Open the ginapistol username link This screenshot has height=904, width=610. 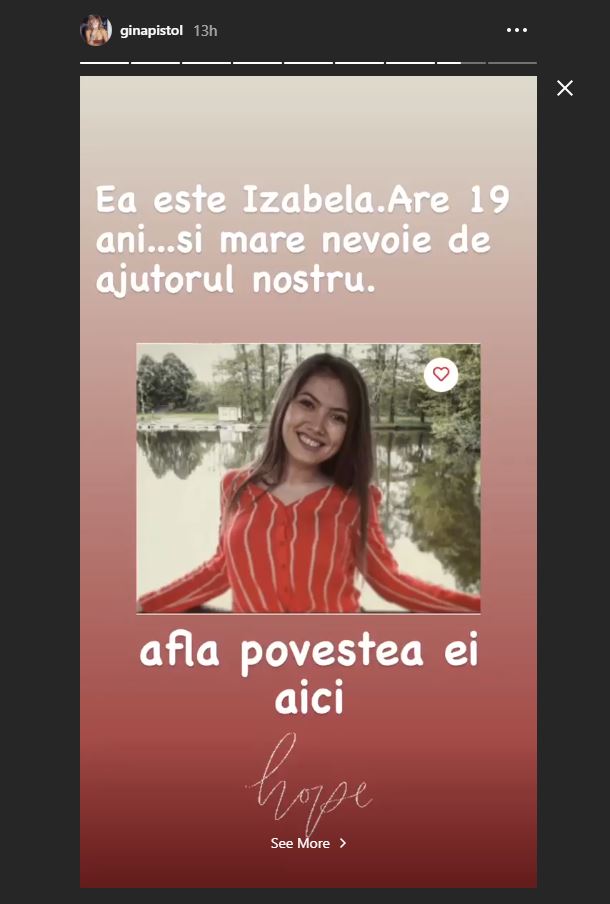coord(151,31)
